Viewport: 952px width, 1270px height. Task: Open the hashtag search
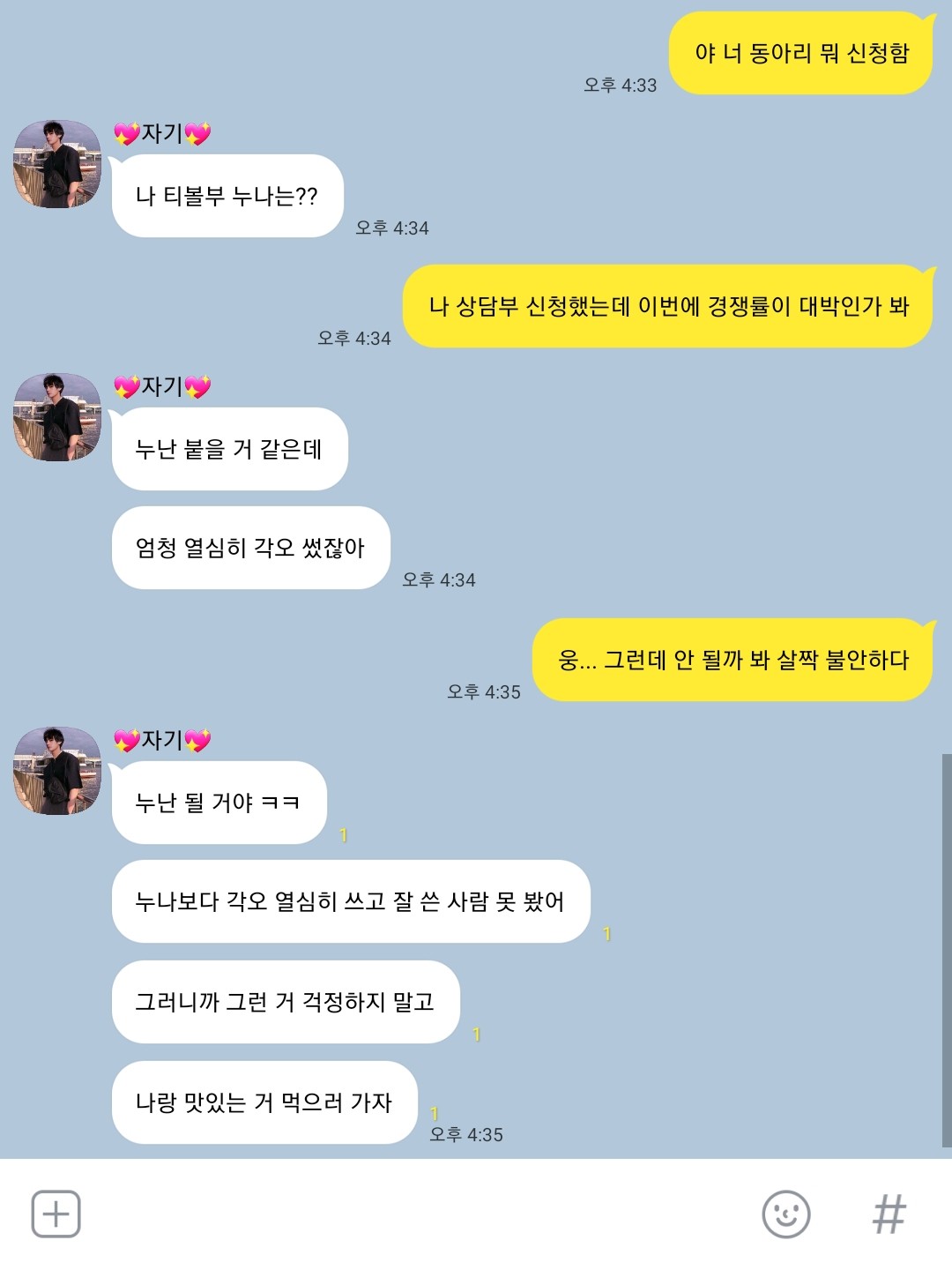(x=889, y=1214)
